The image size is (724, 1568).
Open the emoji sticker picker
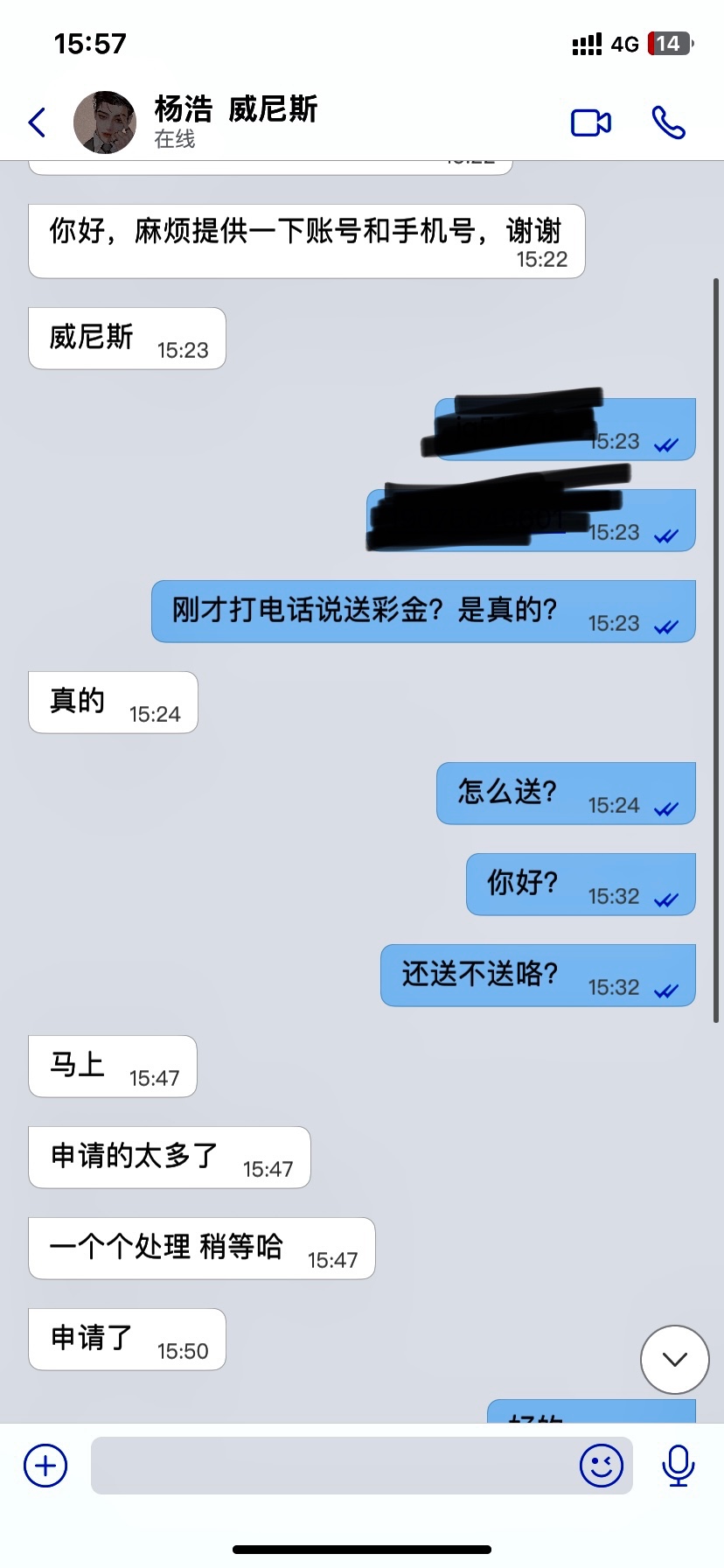602,1466
